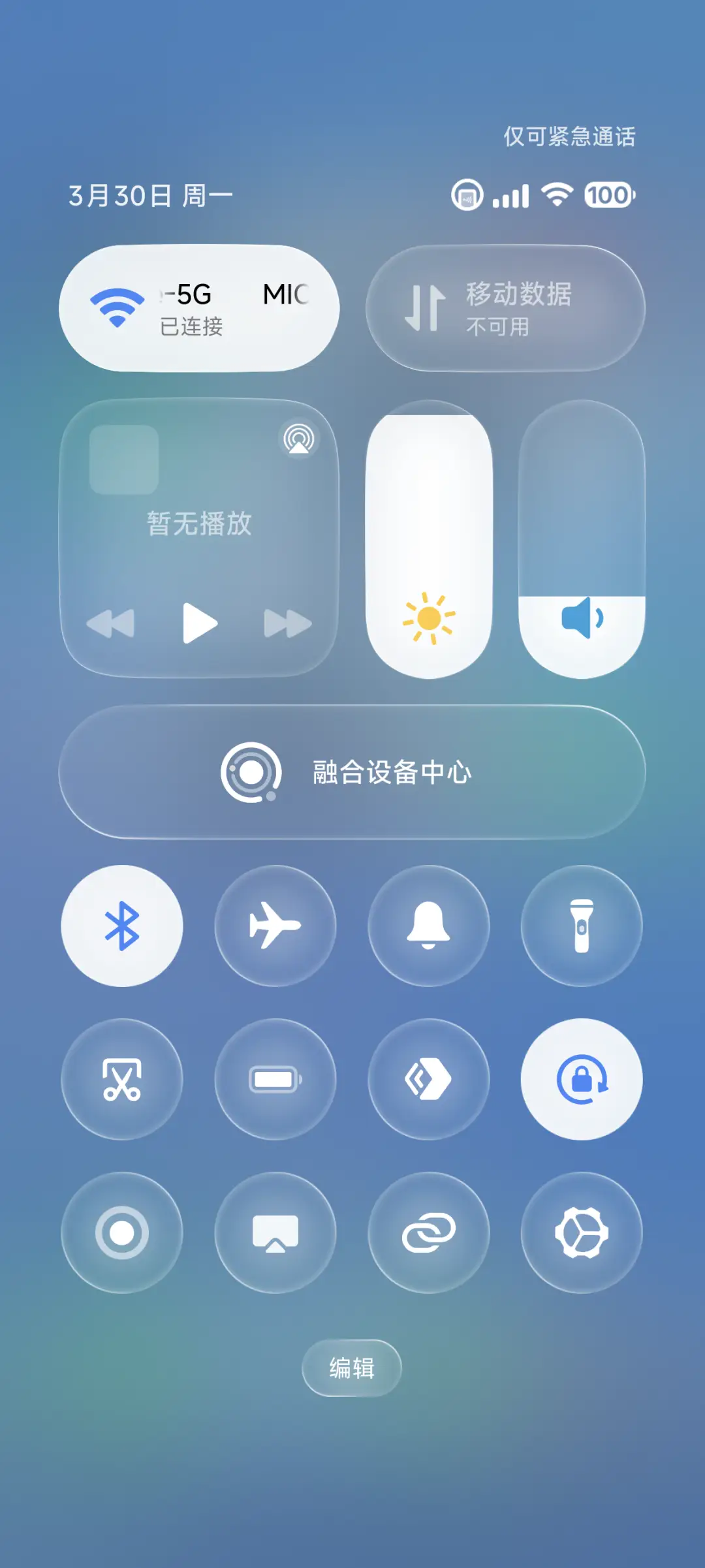The image size is (705, 1568).
Task: Expand the connected Wi-Fi tile
Action: 199,308
